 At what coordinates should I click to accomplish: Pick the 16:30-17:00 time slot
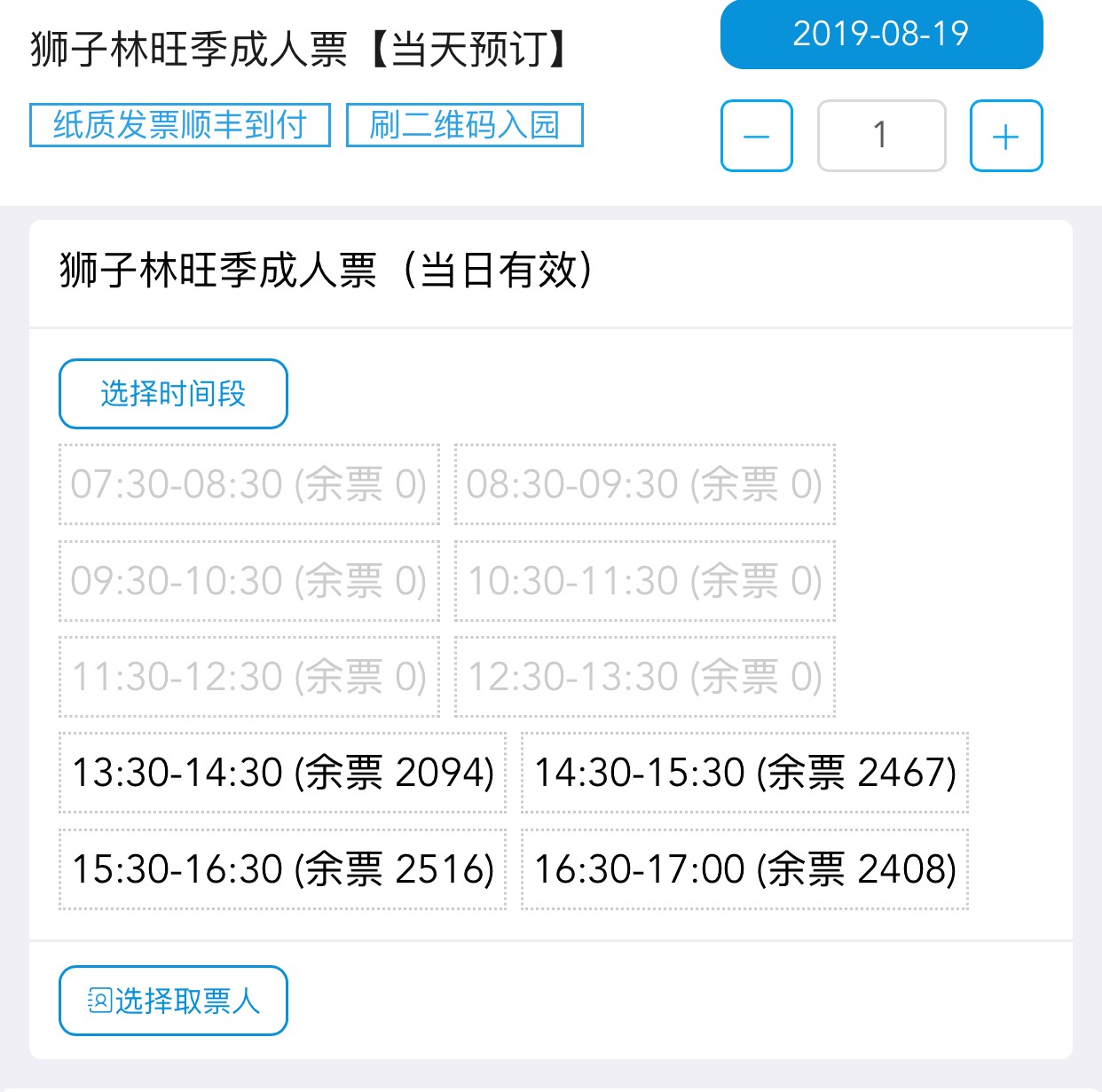pyautogui.click(x=744, y=869)
